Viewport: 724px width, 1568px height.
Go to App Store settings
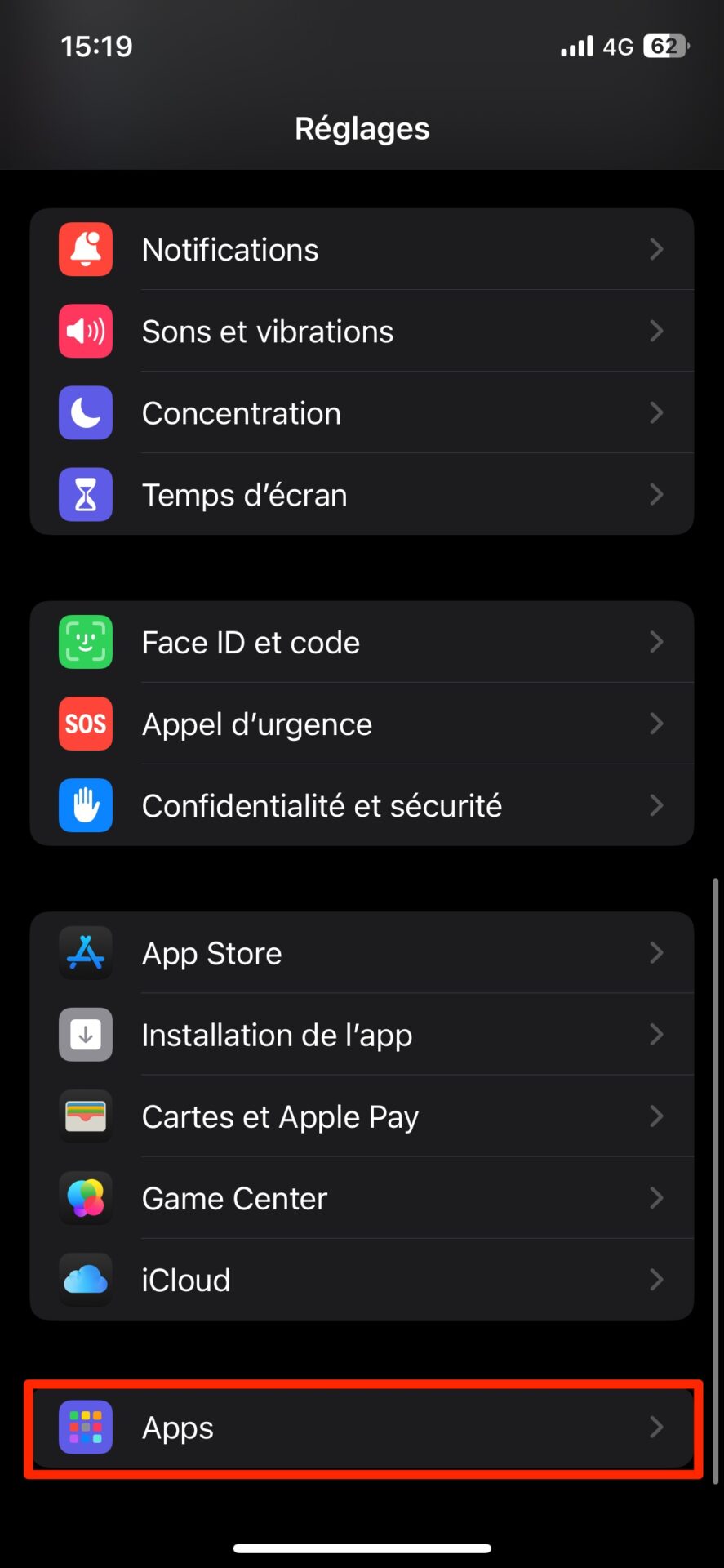click(x=362, y=953)
